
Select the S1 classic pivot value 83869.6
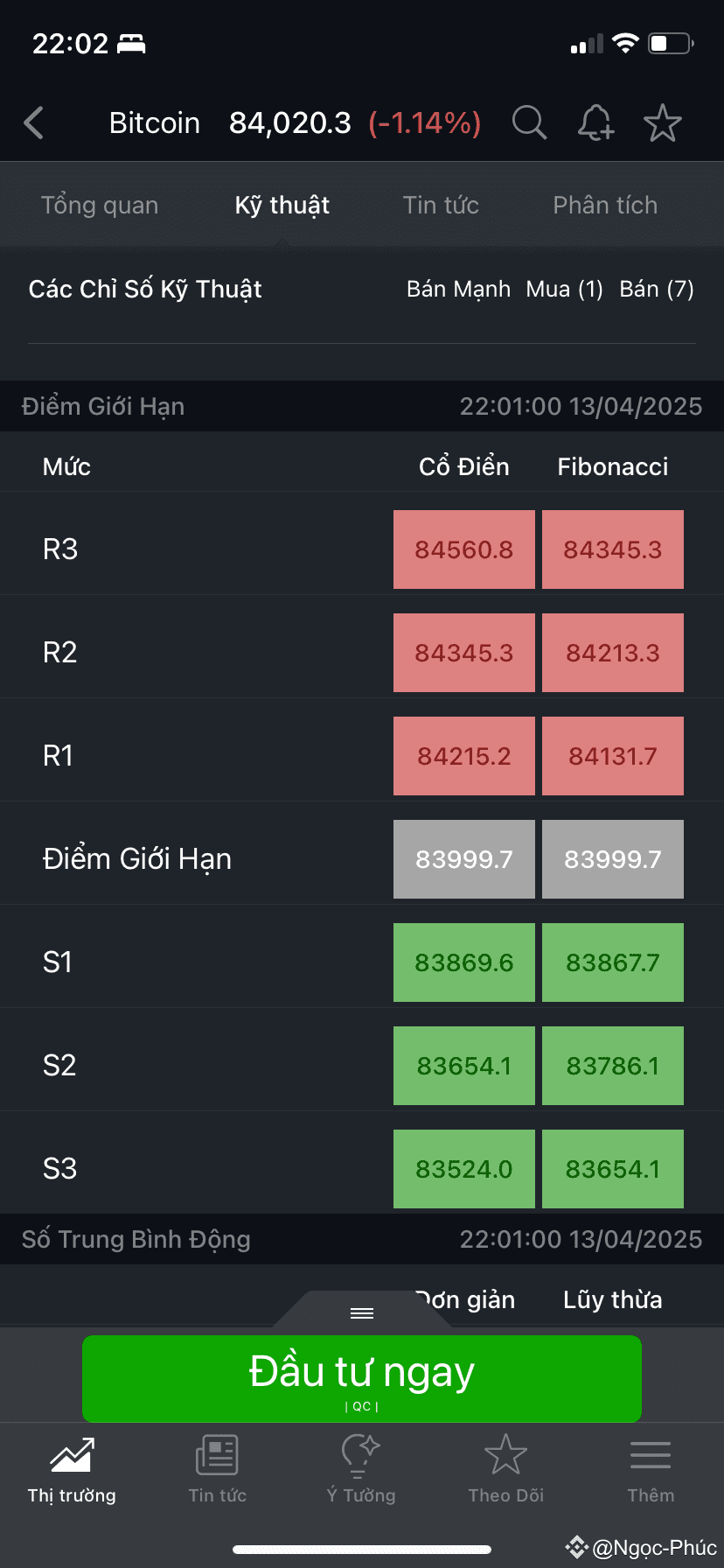tap(463, 962)
